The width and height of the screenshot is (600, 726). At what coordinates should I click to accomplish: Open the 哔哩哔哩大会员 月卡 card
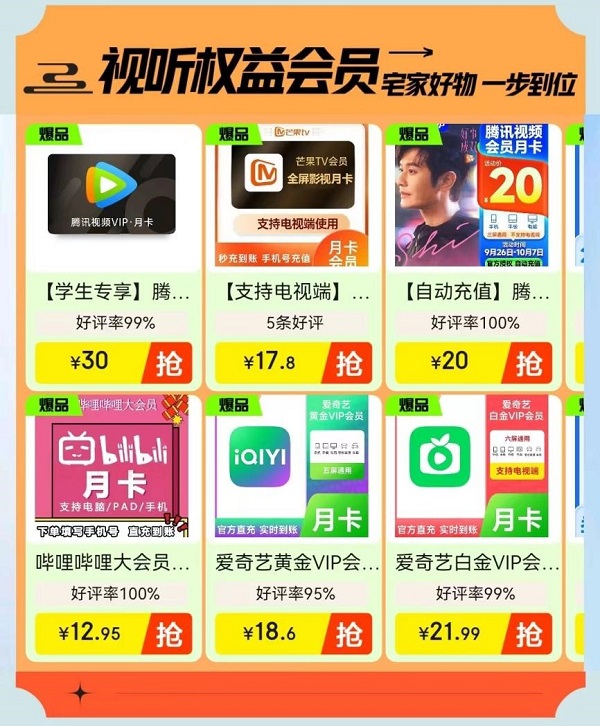click(x=112, y=472)
